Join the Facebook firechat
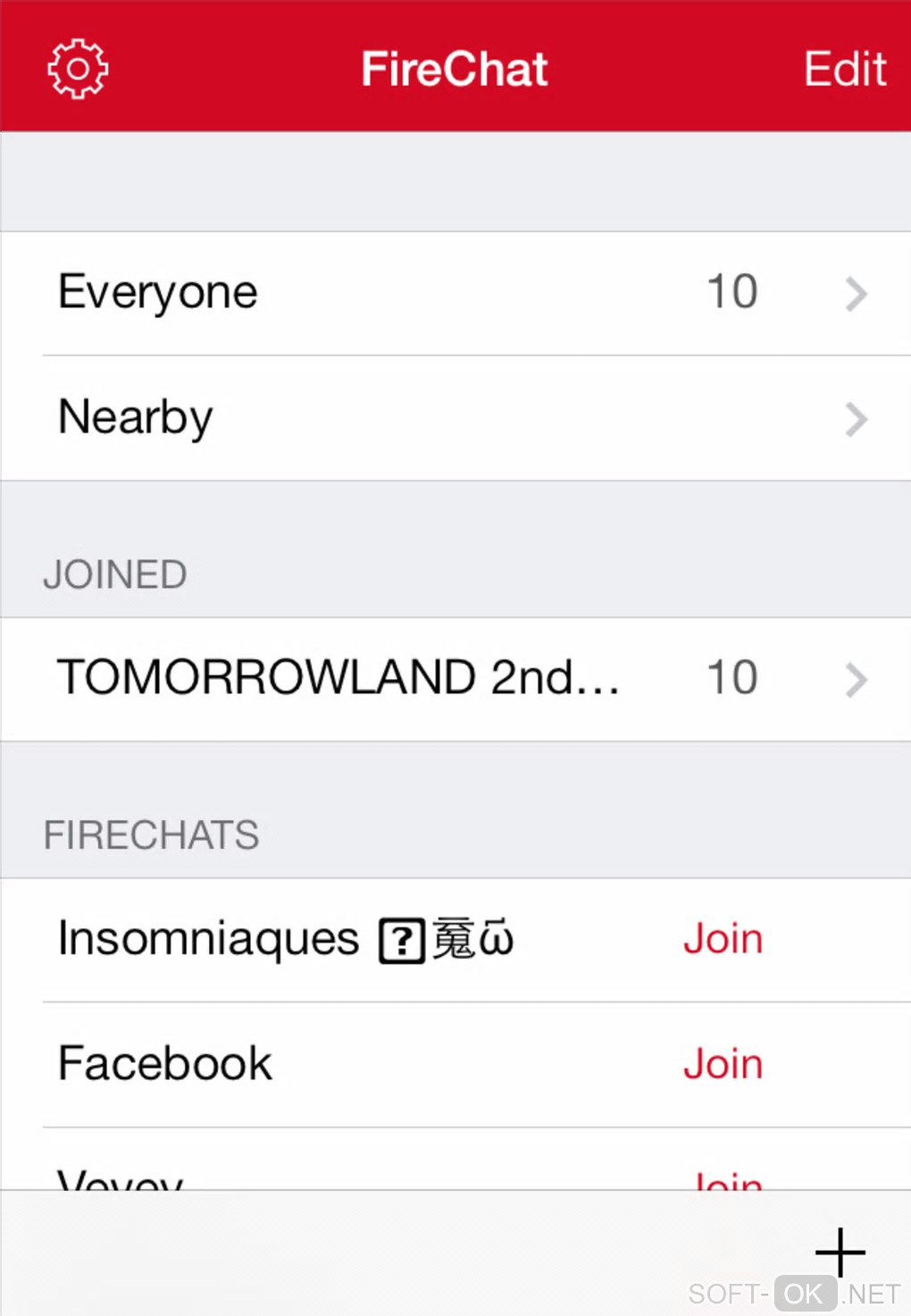The width and height of the screenshot is (911, 1316). pyautogui.click(x=723, y=1065)
